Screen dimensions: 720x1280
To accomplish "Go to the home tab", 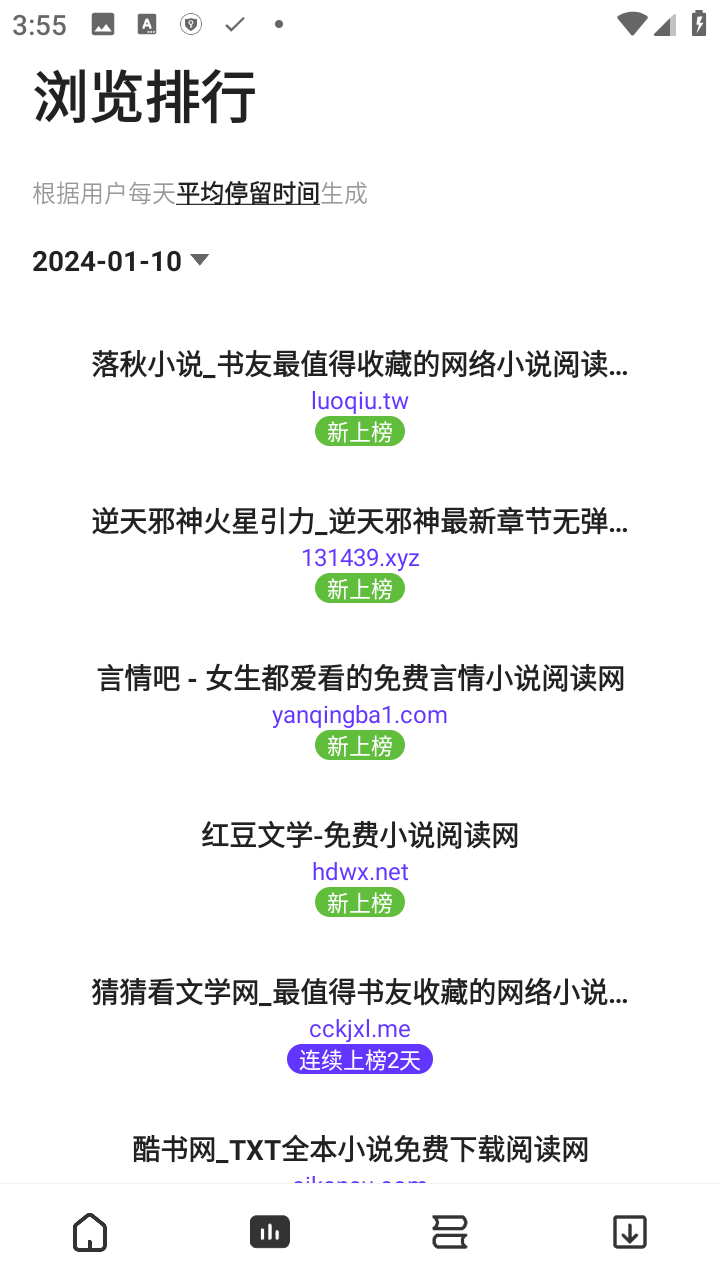I will tap(90, 1232).
